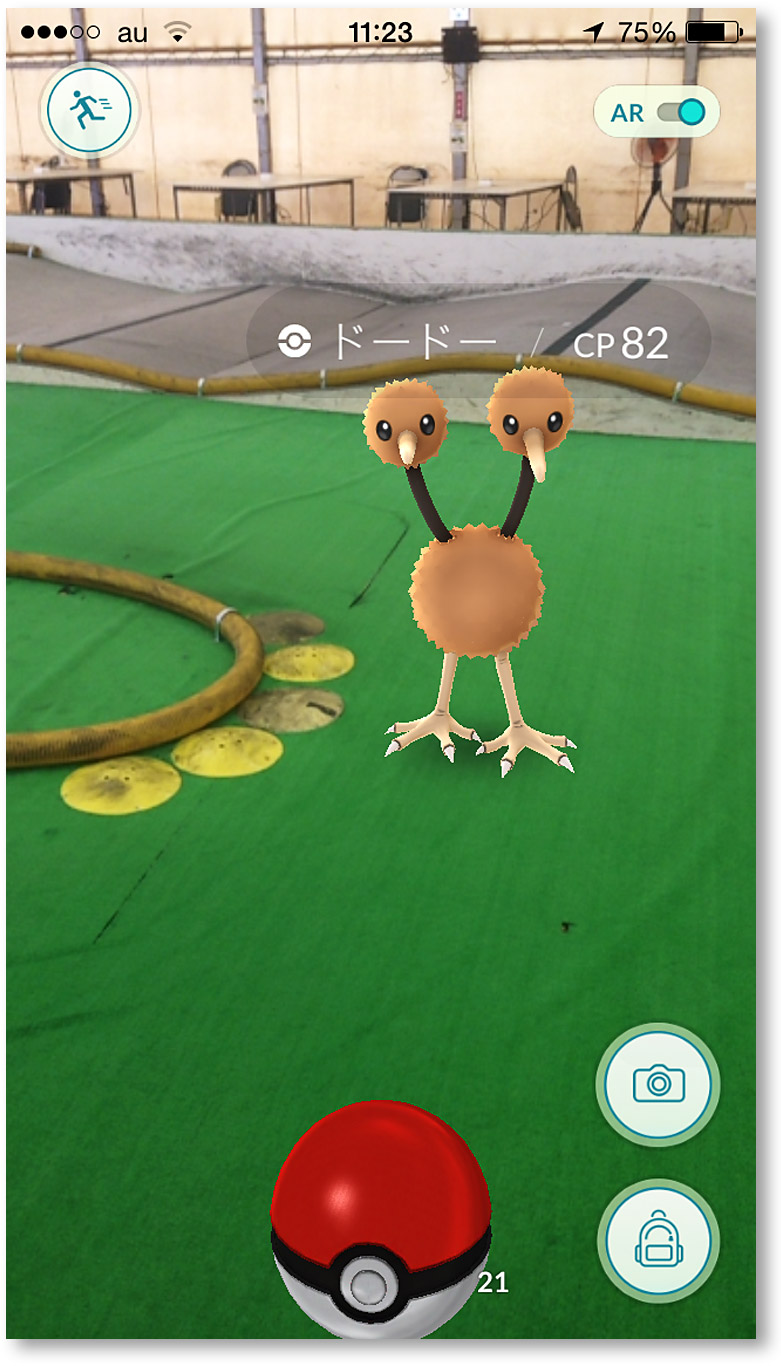Take a photo with the camera button
Image resolution: width=781 pixels, height=1366 pixels.
[658, 1084]
